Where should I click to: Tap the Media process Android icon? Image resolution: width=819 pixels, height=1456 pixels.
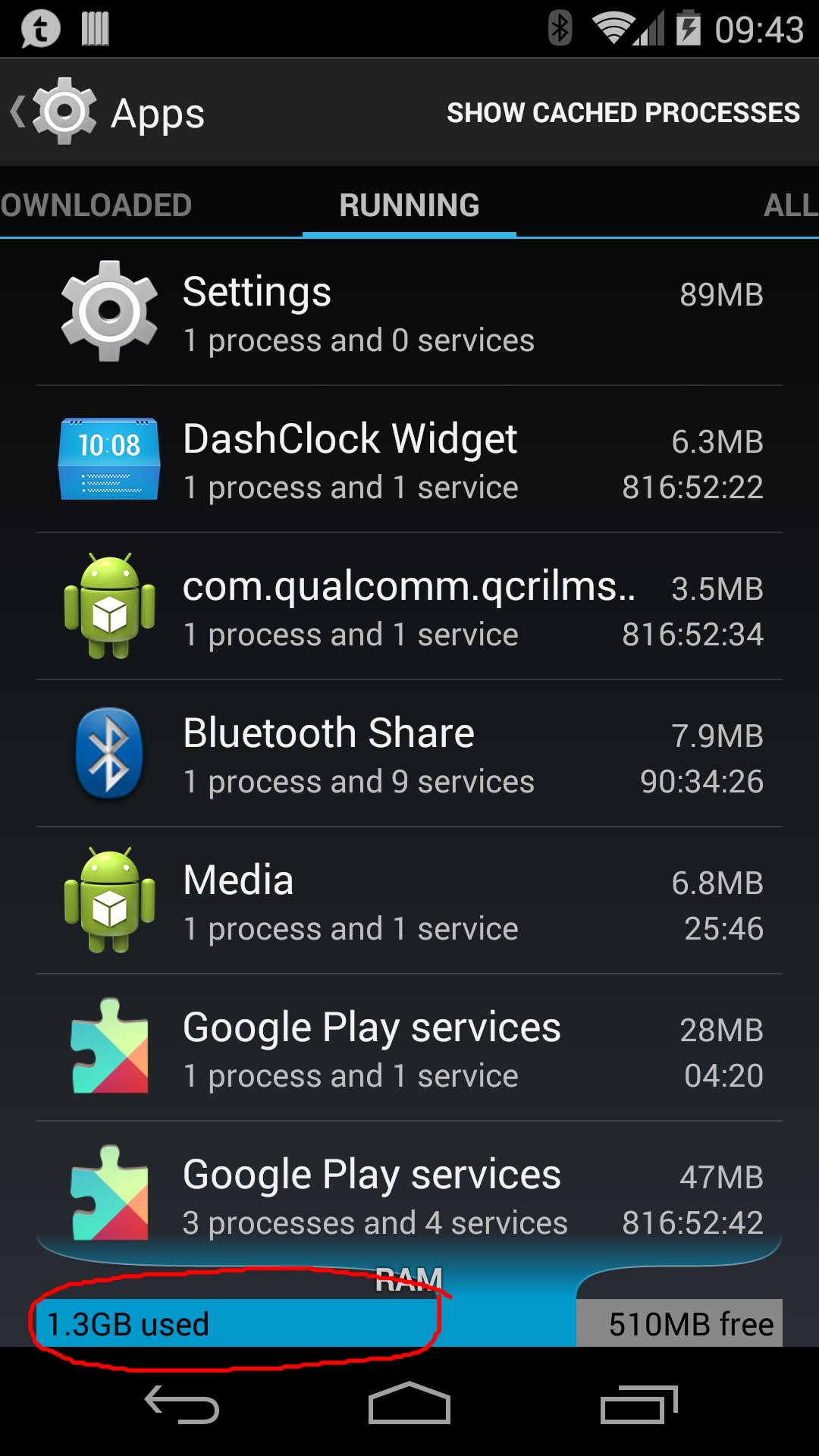tap(108, 900)
